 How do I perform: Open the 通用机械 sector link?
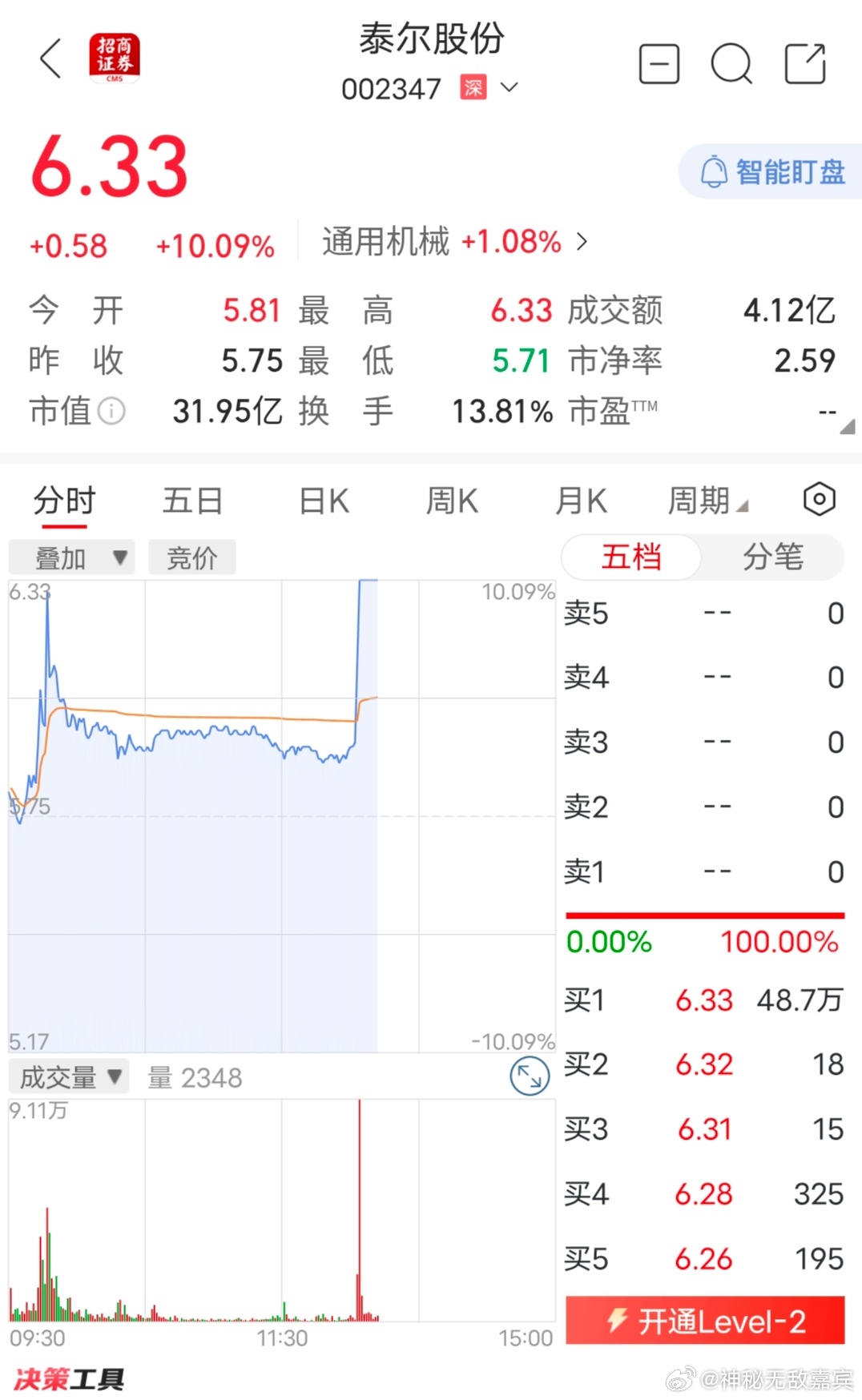click(x=455, y=241)
